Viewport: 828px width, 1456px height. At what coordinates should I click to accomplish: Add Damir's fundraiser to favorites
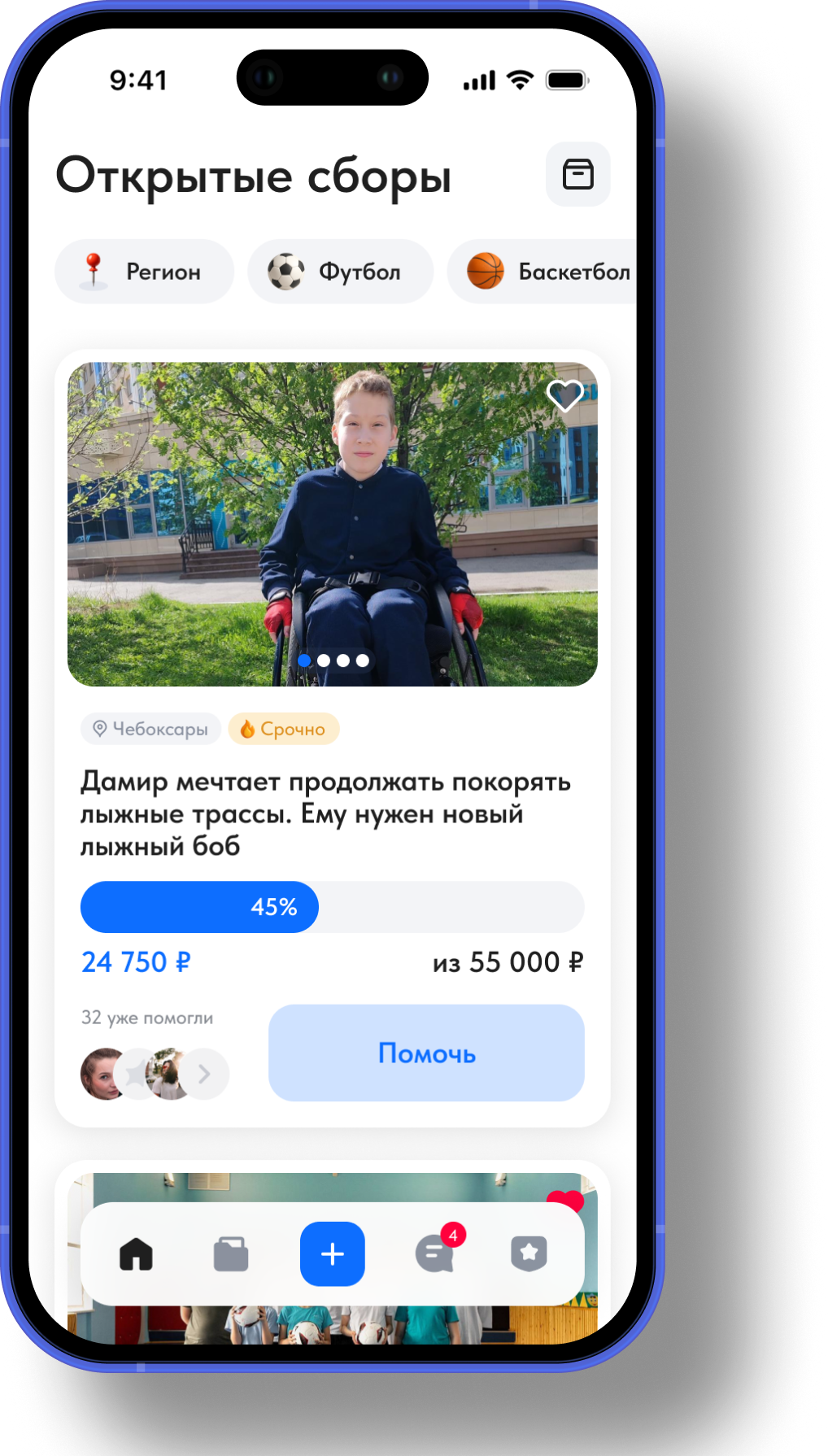tap(564, 396)
